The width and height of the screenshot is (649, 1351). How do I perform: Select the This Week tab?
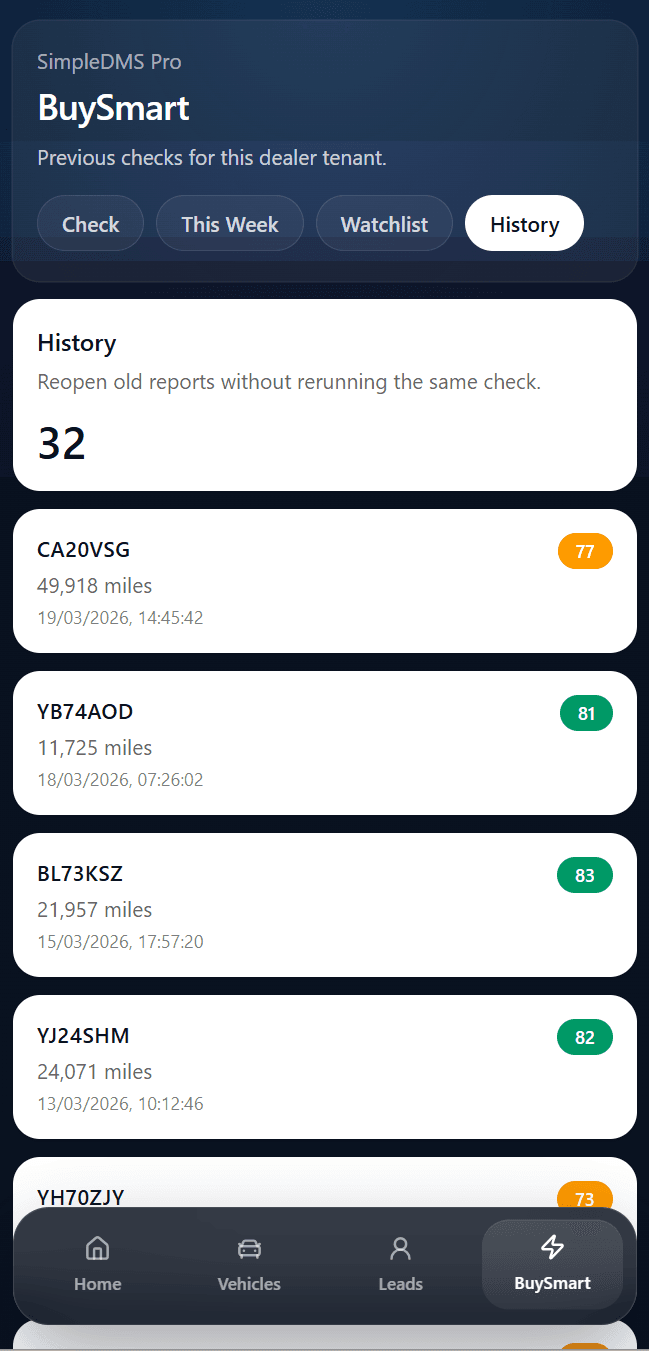tap(229, 224)
